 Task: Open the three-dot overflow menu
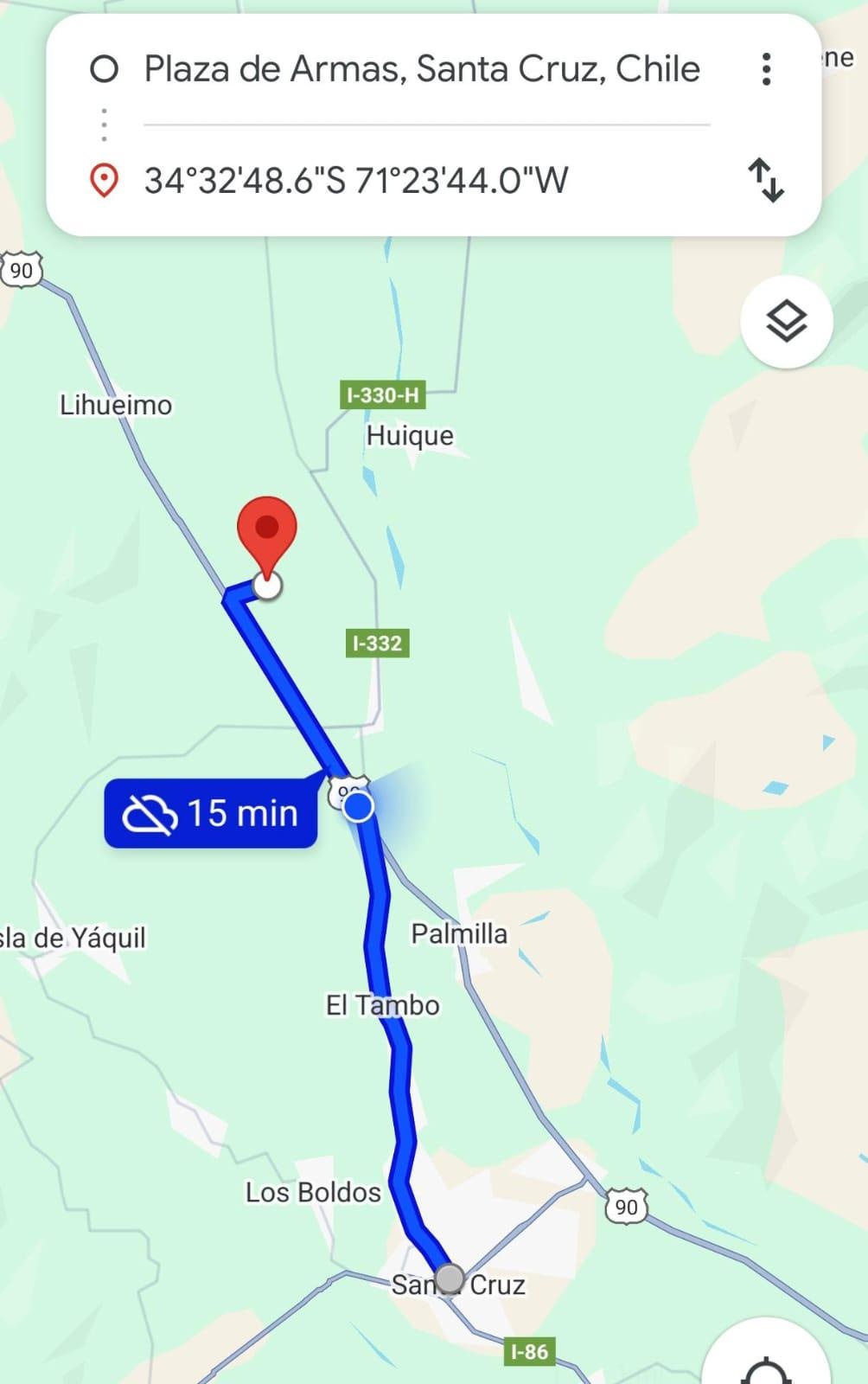point(766,69)
